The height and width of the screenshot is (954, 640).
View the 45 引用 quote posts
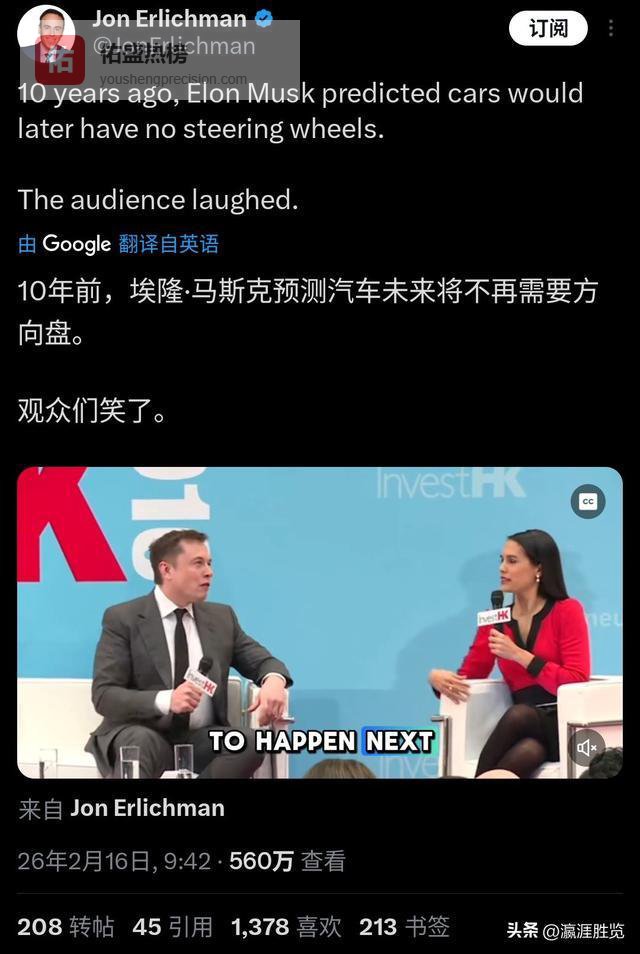(172, 927)
